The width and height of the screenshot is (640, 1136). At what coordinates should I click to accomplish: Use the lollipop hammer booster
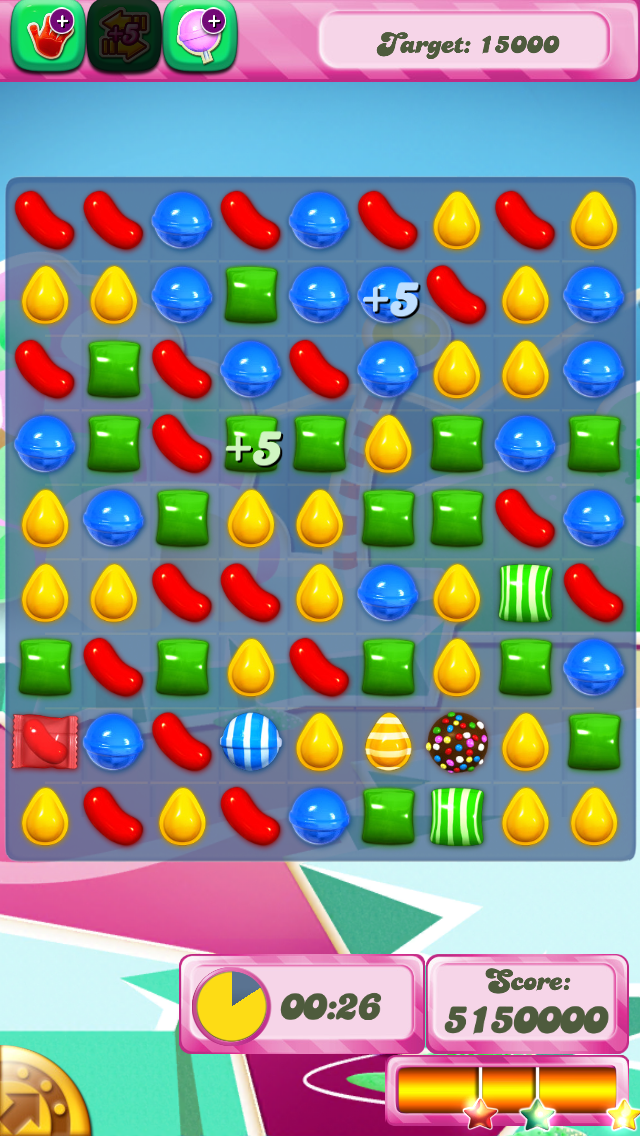coord(200,36)
